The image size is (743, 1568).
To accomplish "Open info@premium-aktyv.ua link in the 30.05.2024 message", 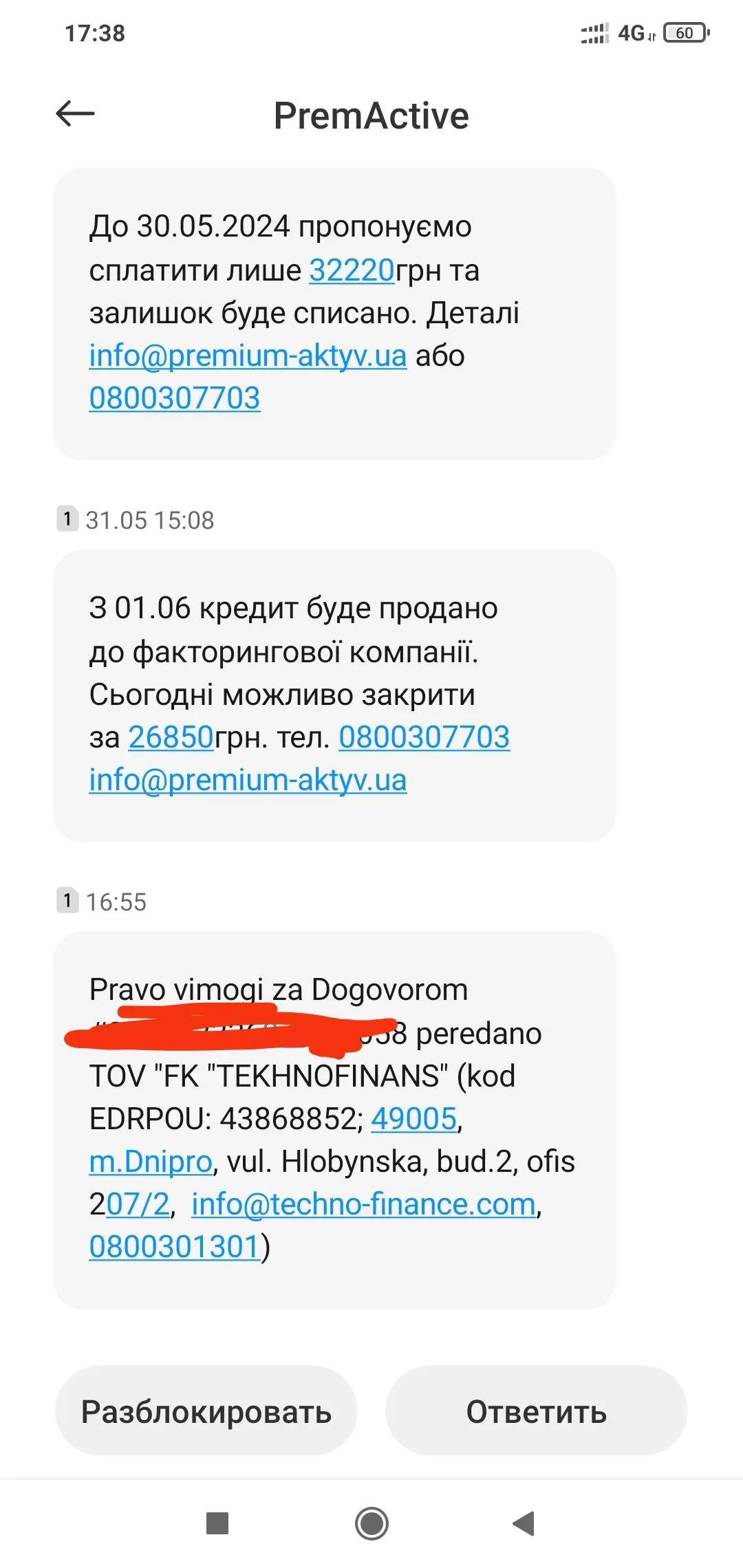I will pos(248,356).
